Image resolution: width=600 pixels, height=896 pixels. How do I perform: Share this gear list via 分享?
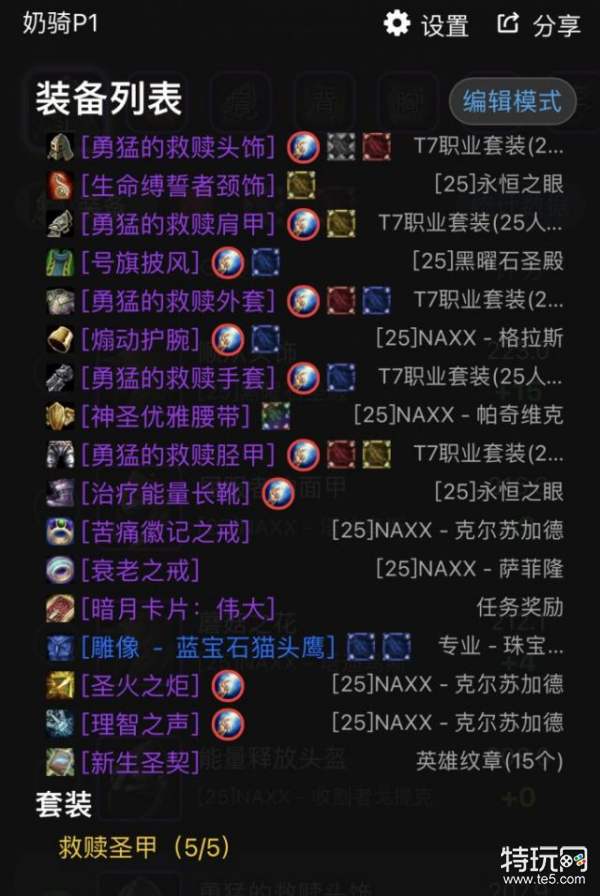point(538,24)
